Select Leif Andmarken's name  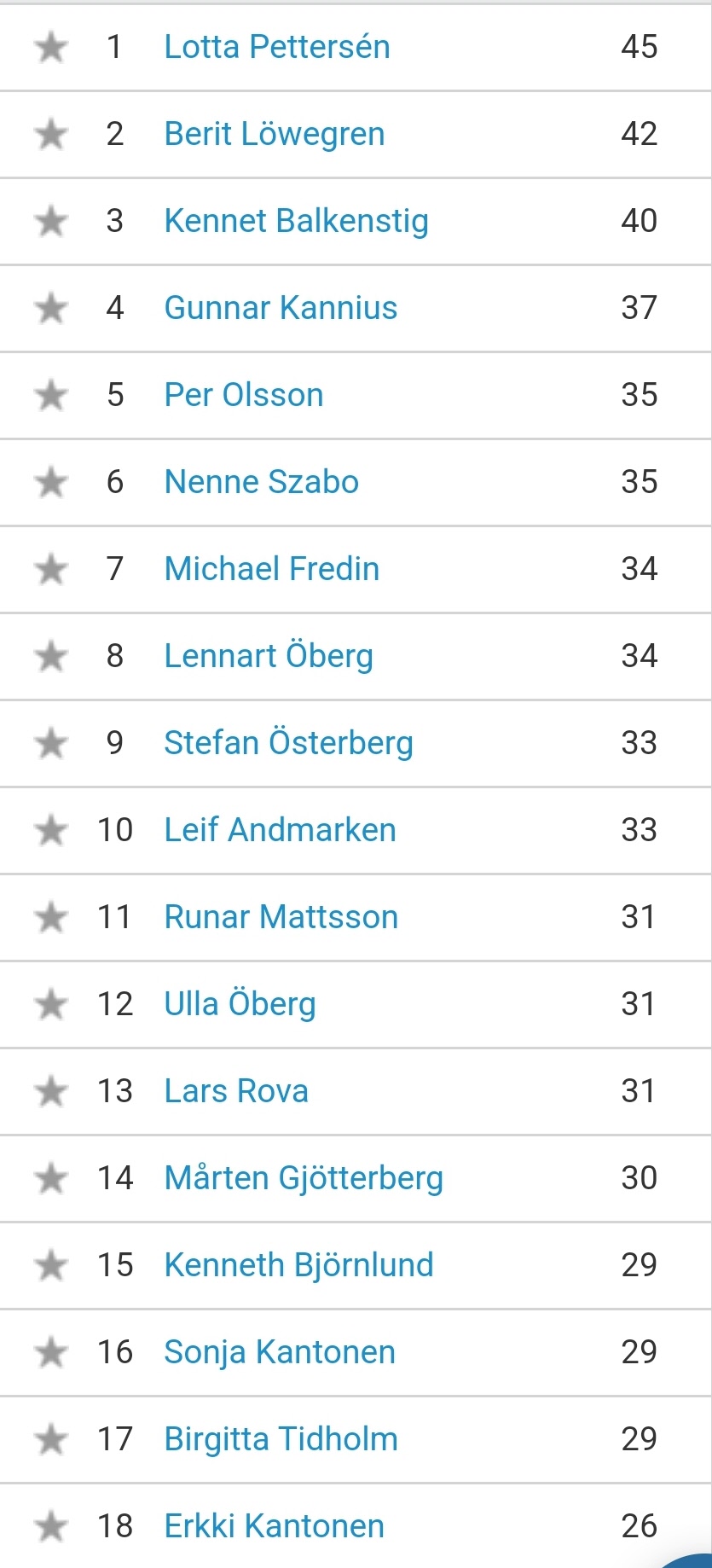[281, 830]
